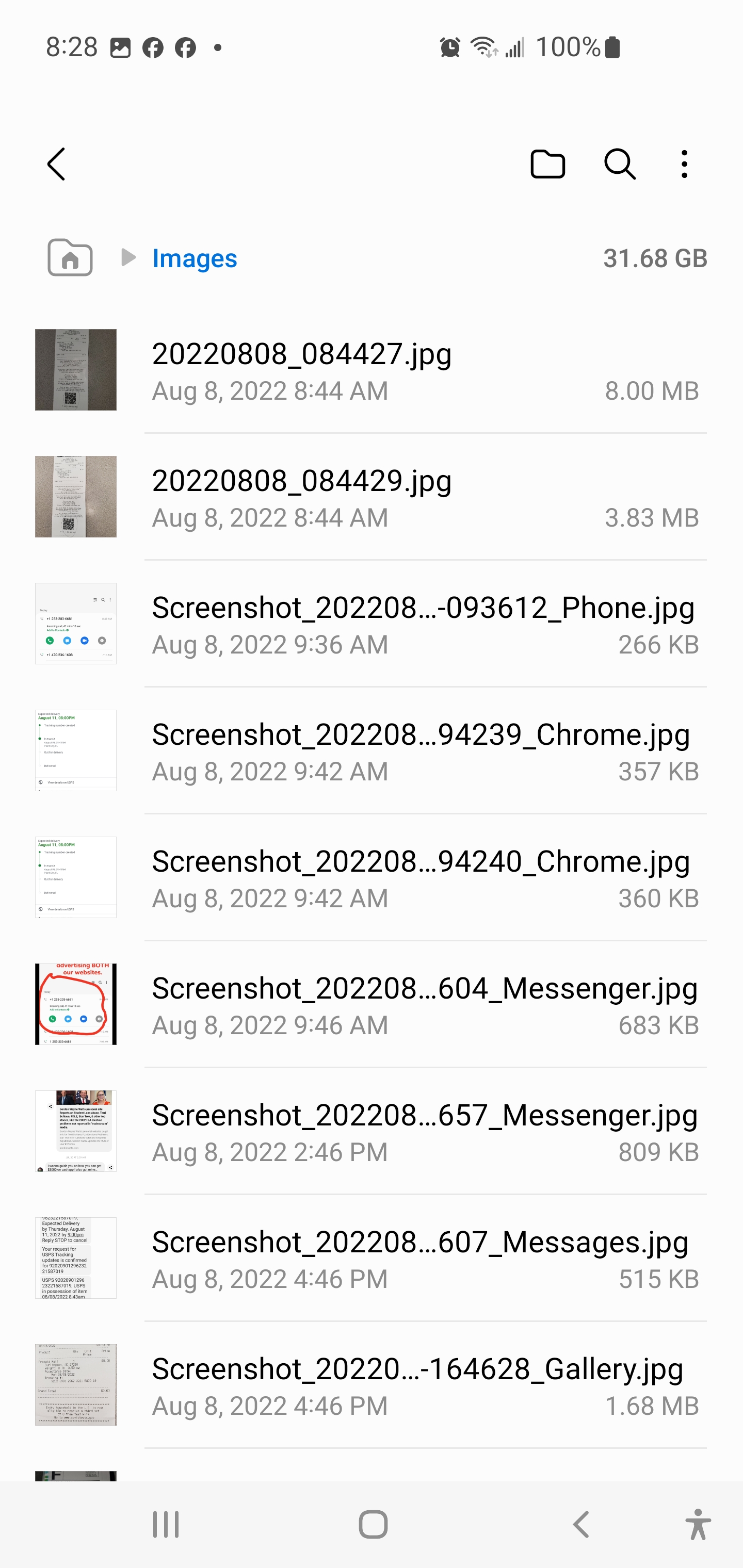Open the 94239_Chrome.jpg screenshot

tap(371, 750)
